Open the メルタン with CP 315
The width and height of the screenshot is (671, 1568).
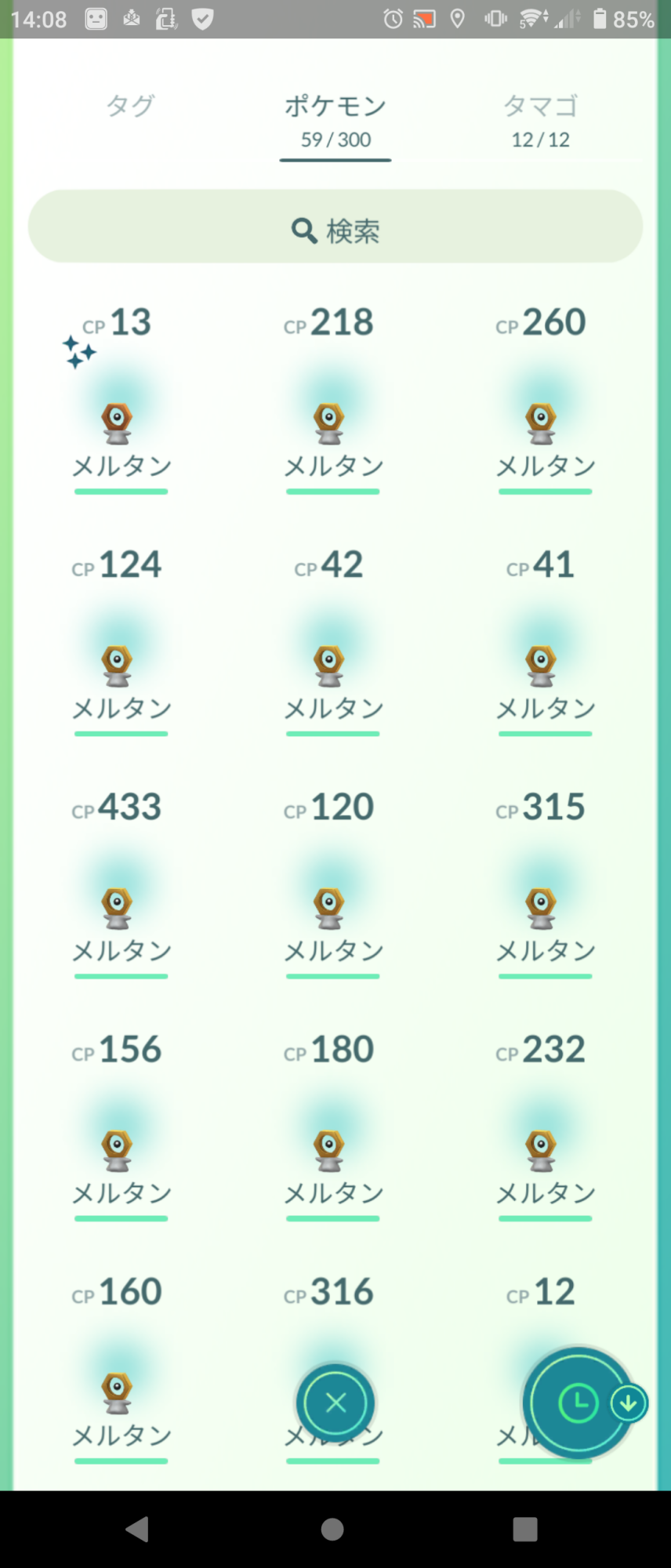(x=542, y=907)
